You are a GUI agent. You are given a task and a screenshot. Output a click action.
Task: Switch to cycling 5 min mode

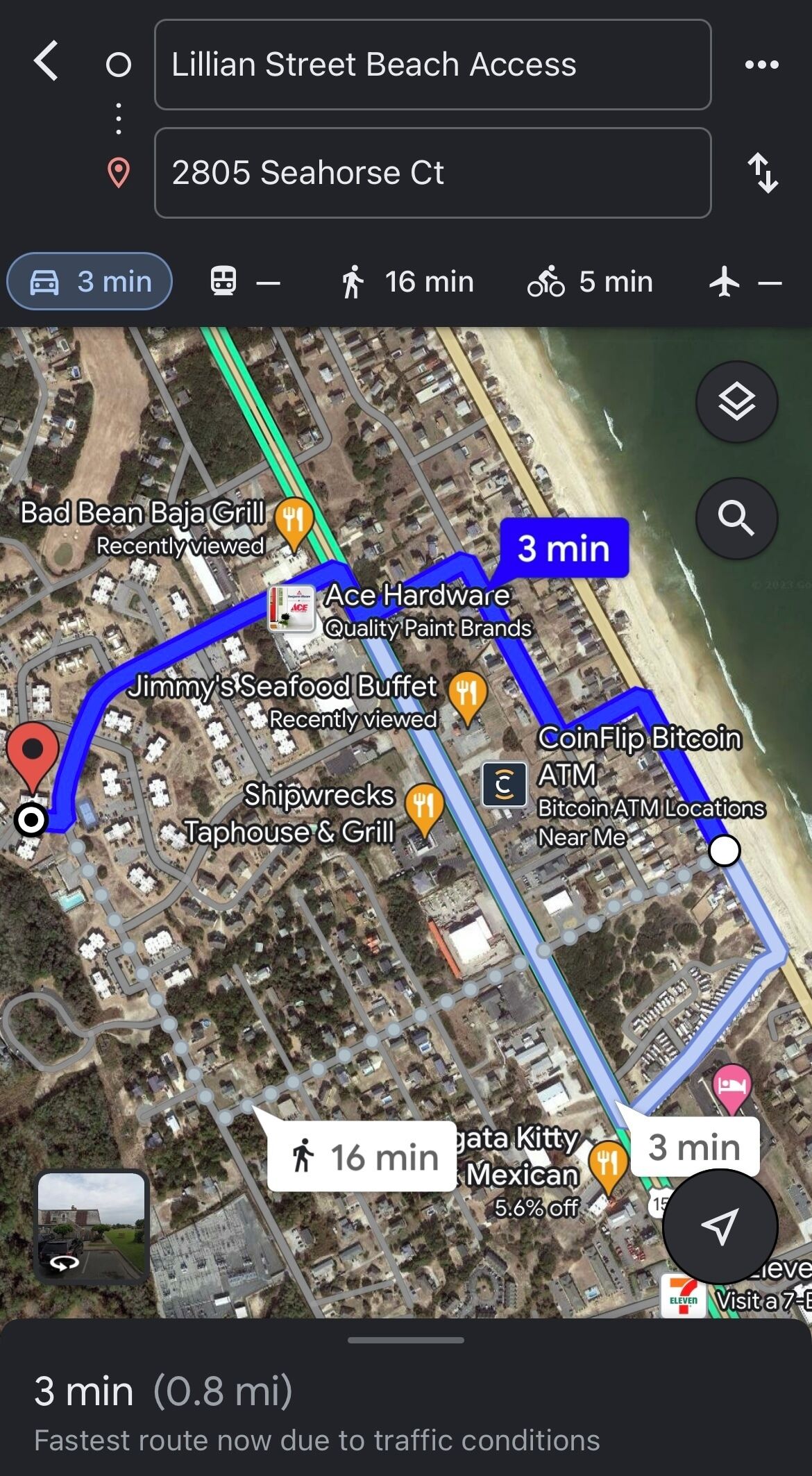tap(590, 282)
